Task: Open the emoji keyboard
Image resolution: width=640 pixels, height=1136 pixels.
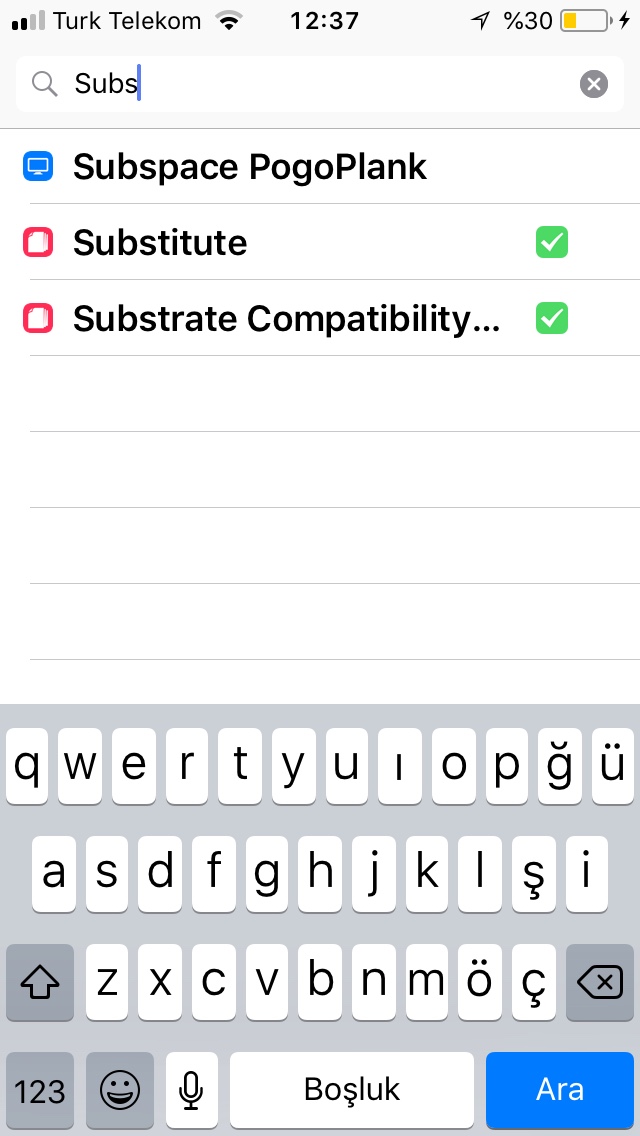Action: 120,1089
